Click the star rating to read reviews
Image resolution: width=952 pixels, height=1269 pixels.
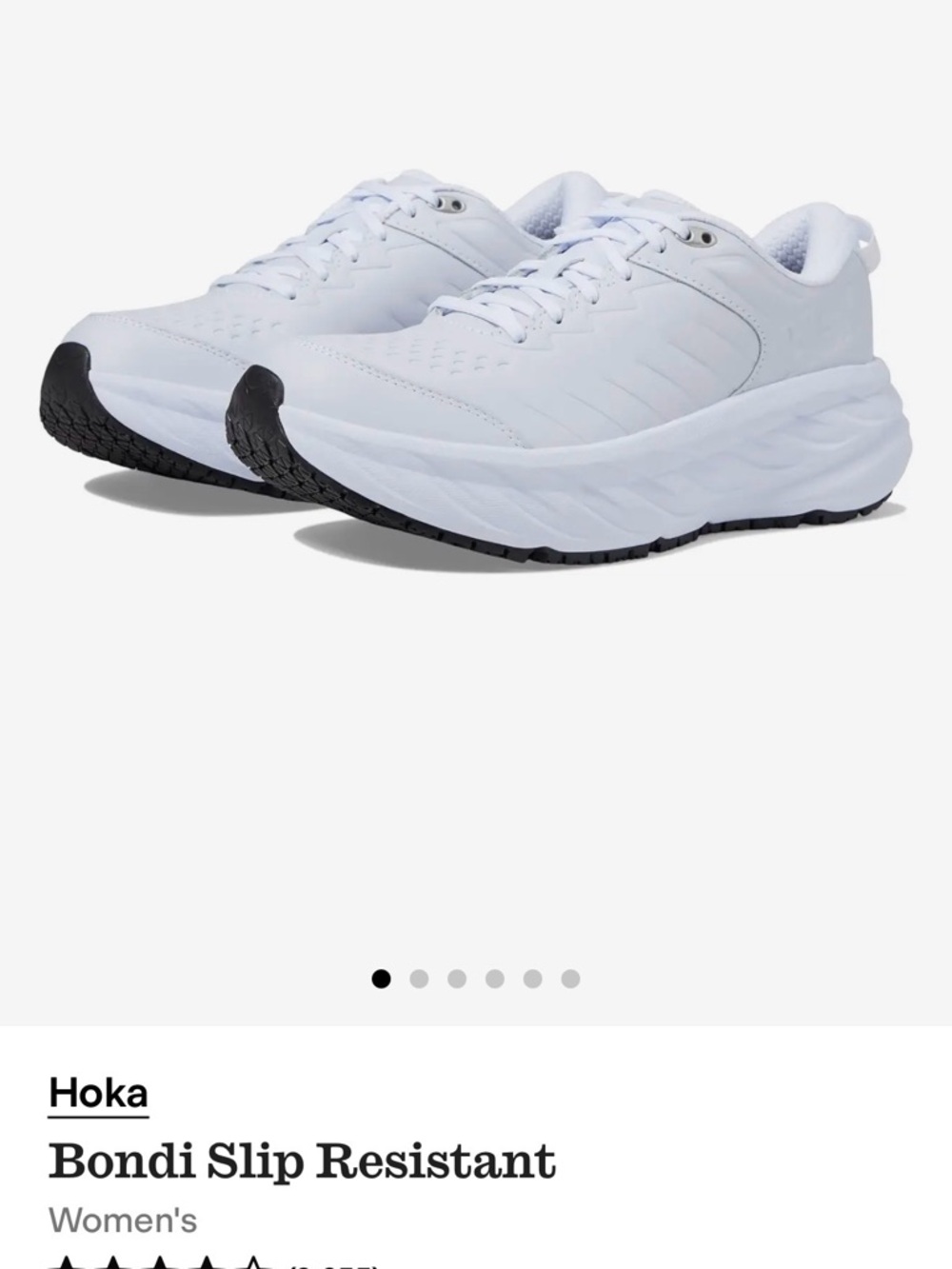point(159,1263)
